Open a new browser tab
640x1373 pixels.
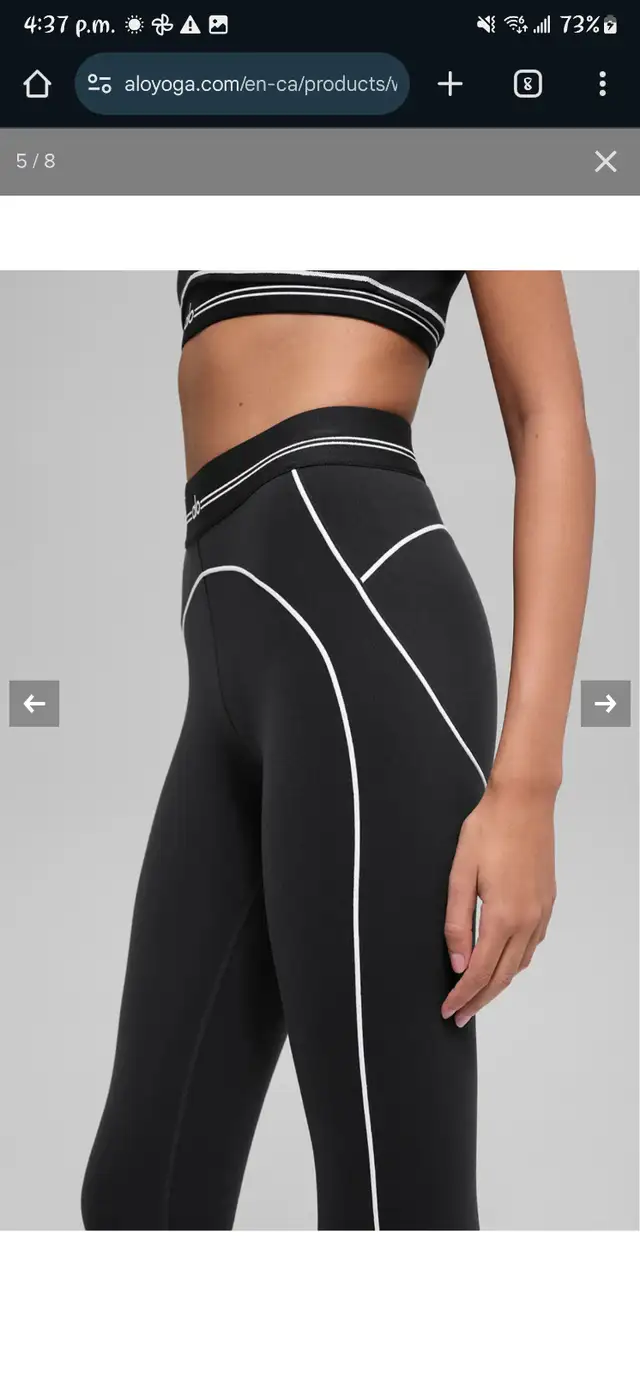[x=450, y=84]
